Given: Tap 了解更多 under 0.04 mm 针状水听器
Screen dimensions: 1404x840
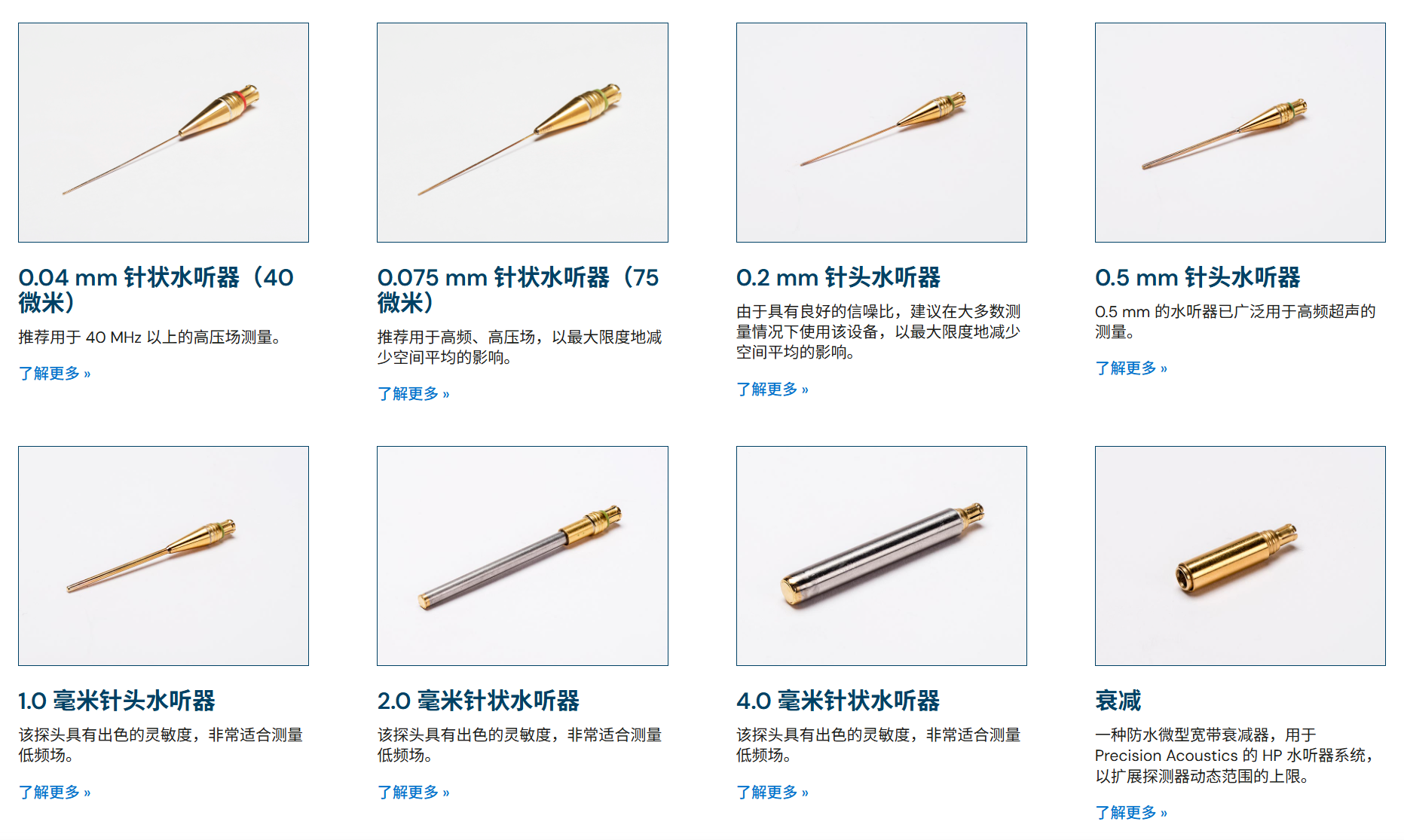Looking at the screenshot, I should [x=54, y=374].
